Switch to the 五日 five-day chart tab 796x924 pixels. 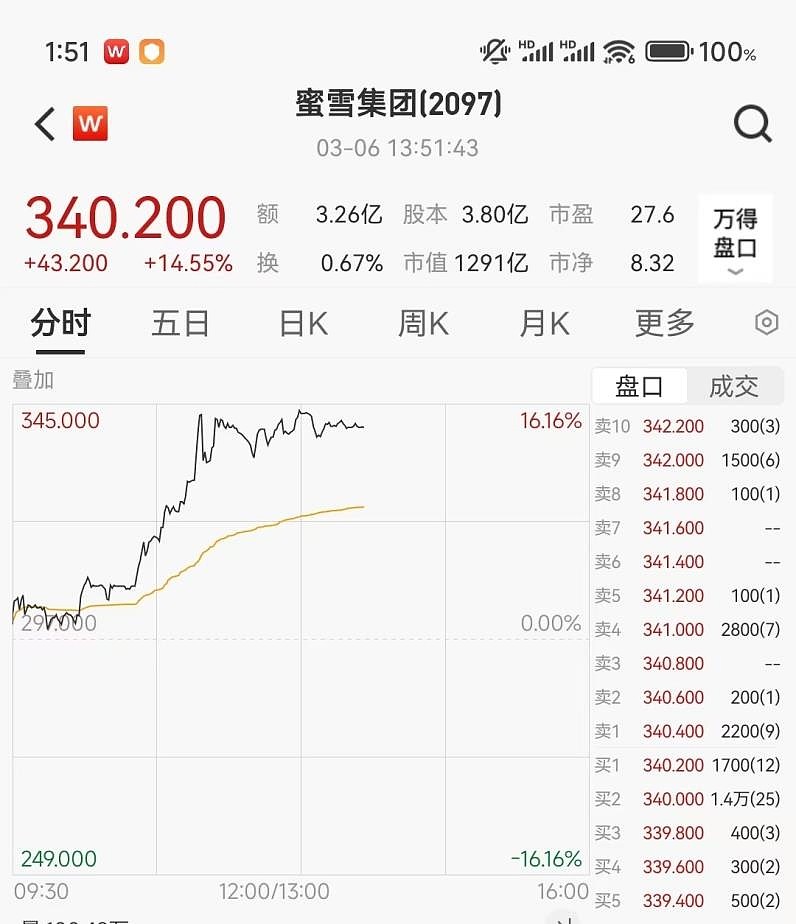(180, 322)
